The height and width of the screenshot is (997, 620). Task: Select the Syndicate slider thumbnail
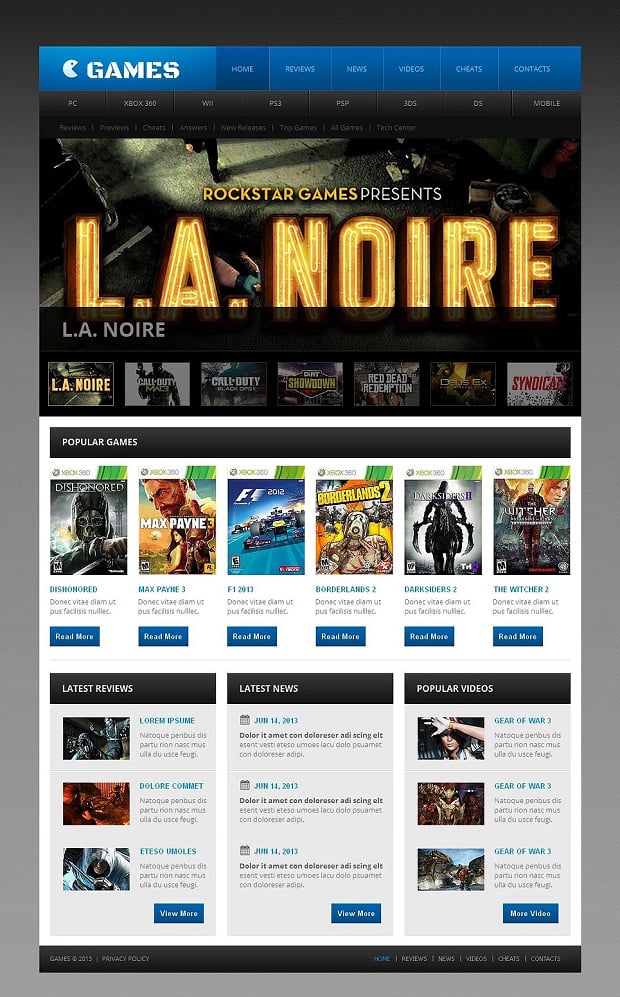coord(539,384)
